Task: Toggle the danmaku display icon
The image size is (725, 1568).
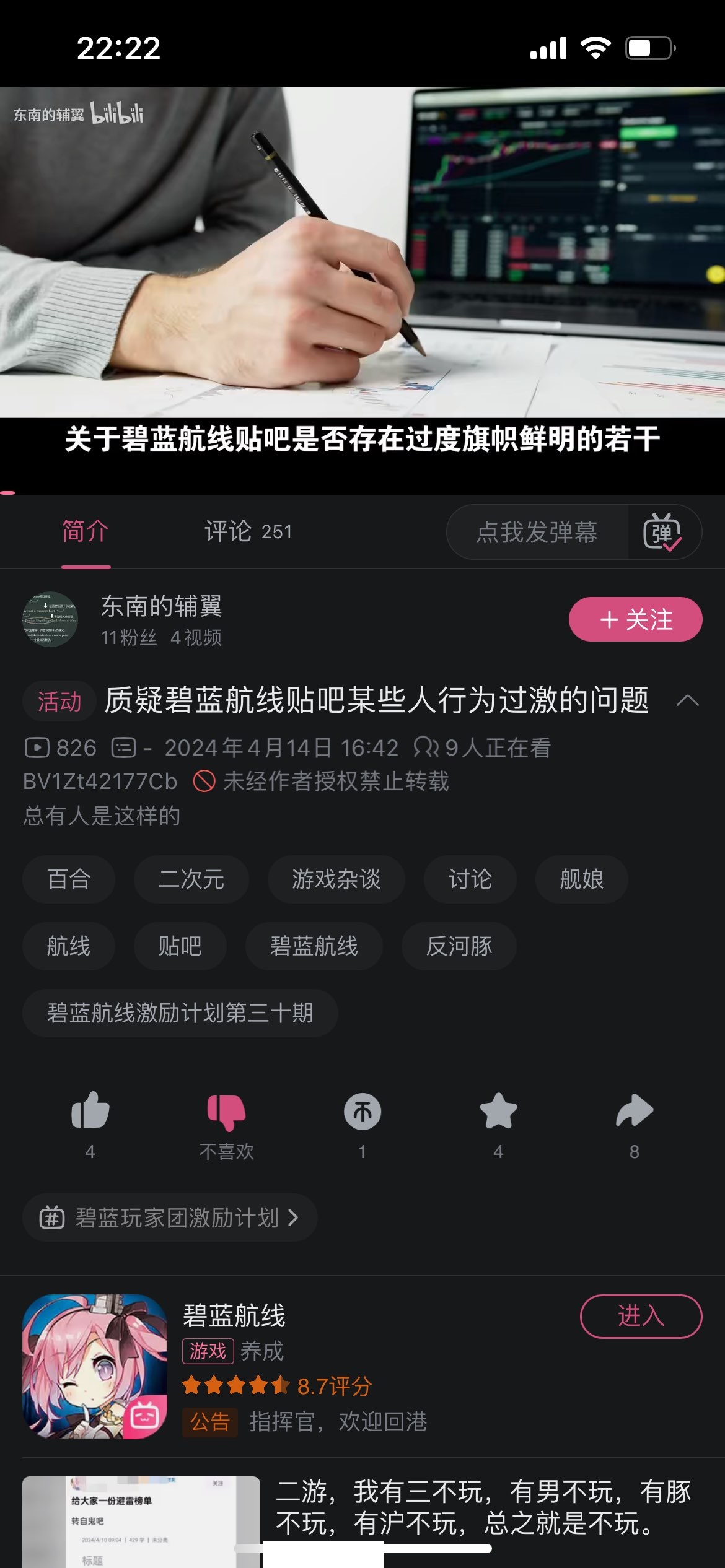Action: [663, 532]
